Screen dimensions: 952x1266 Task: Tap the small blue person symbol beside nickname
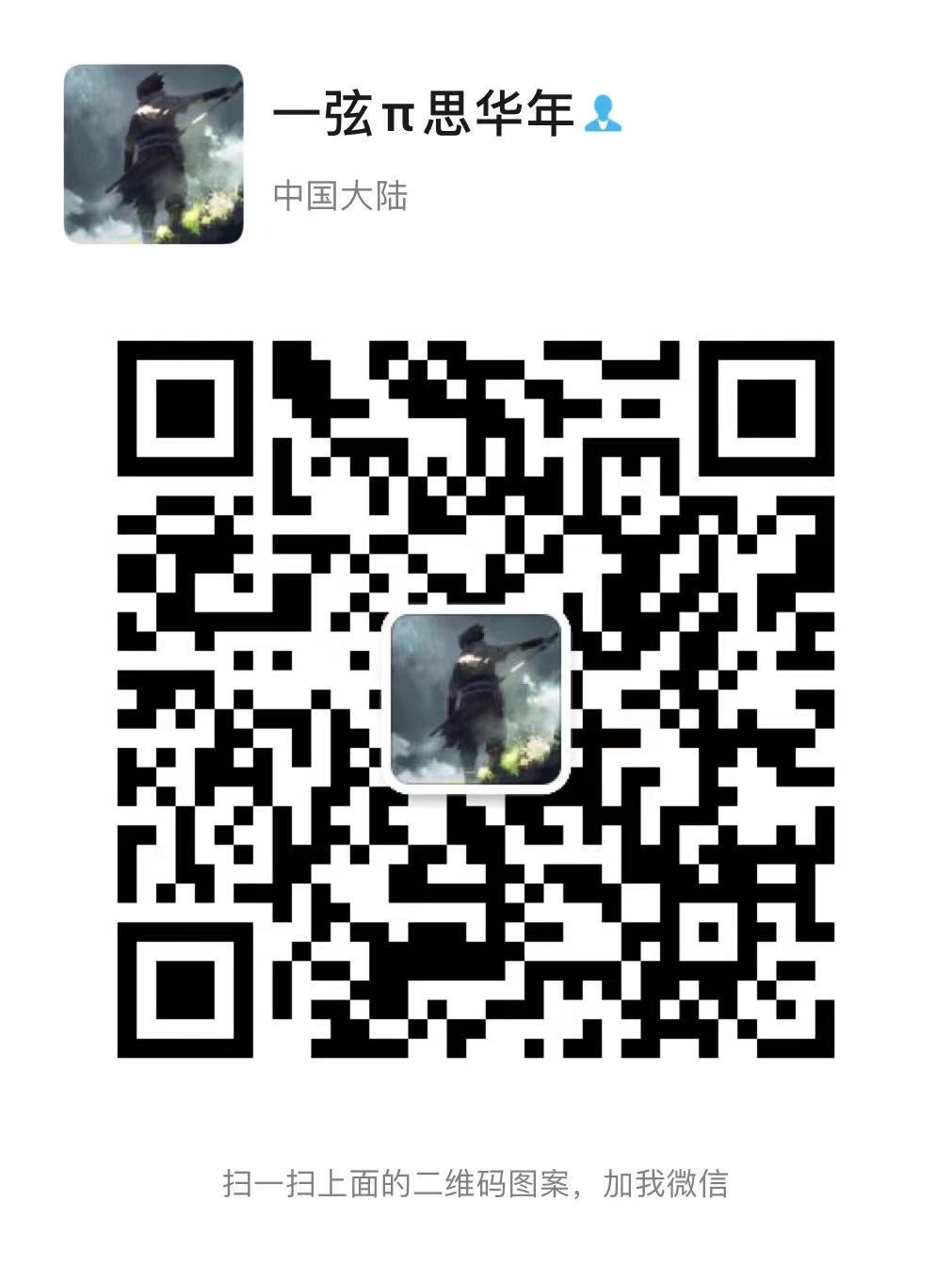point(603,115)
